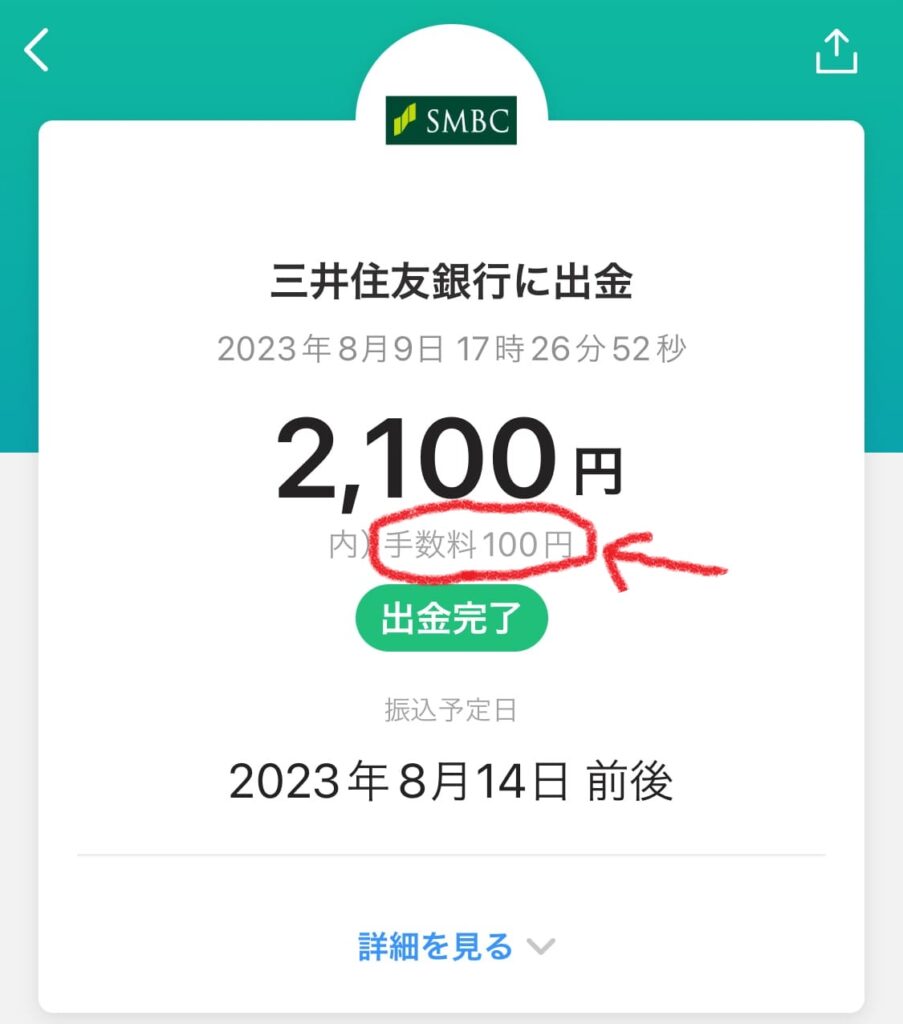Expand 詳細を見る for transaction details
The width and height of the screenshot is (903, 1024).
(455, 945)
